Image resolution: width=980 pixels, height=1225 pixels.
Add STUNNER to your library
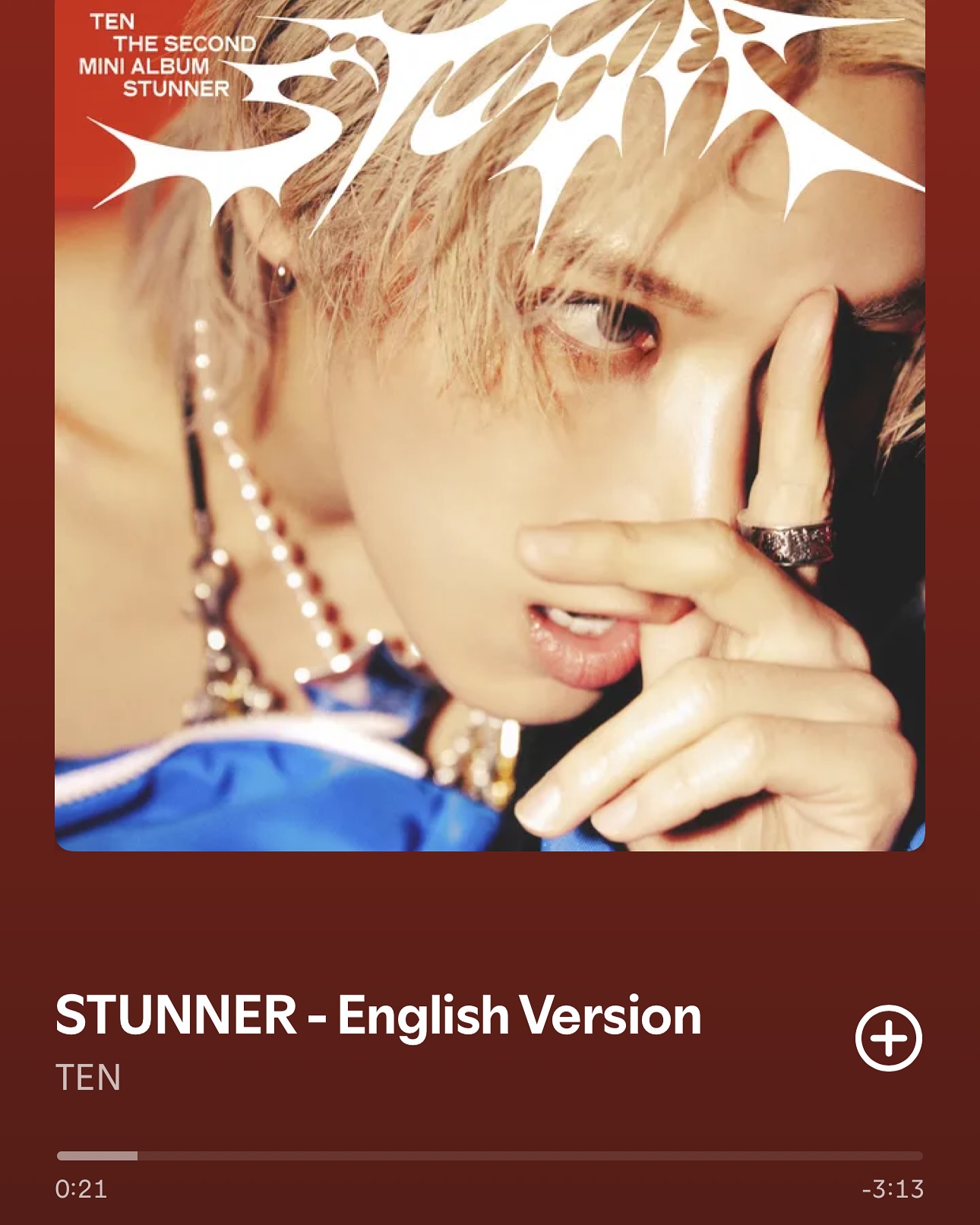click(888, 1038)
